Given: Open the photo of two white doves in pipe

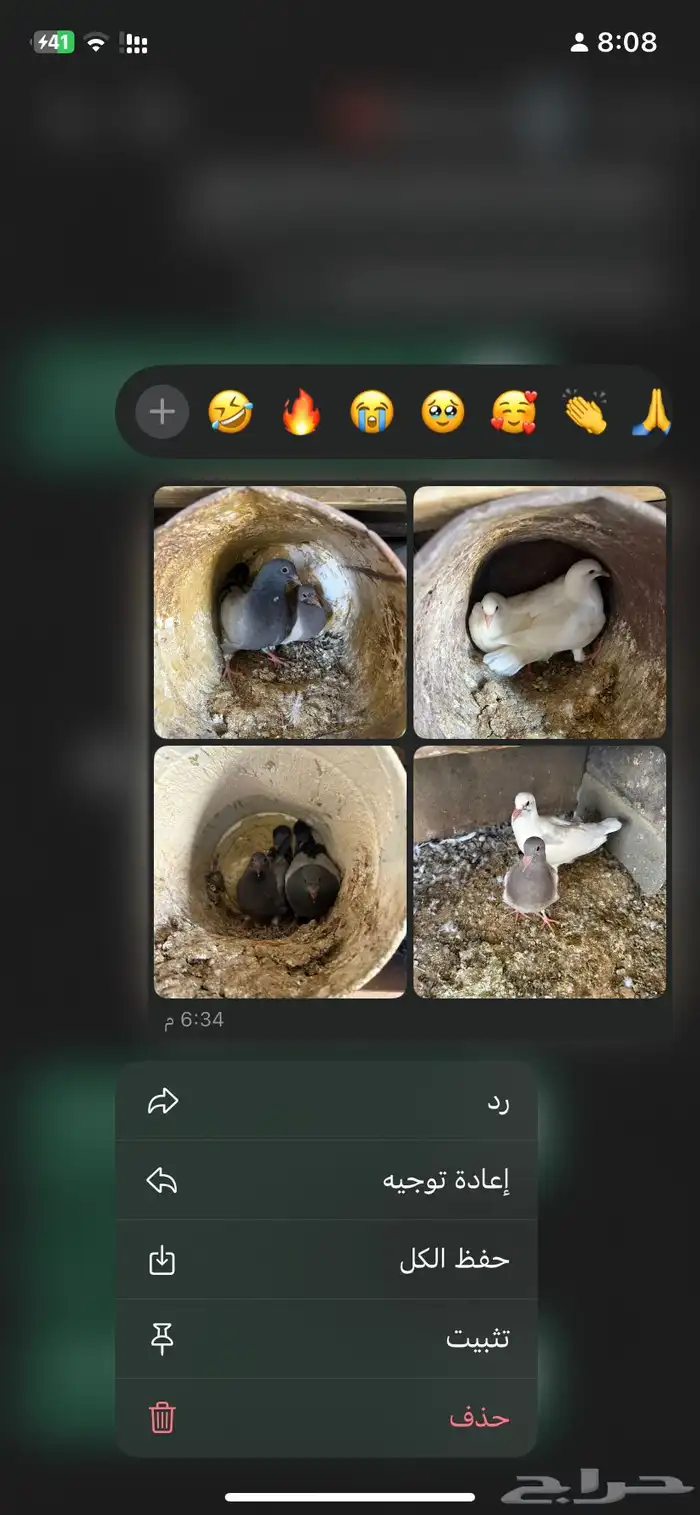Looking at the screenshot, I should click(x=540, y=612).
